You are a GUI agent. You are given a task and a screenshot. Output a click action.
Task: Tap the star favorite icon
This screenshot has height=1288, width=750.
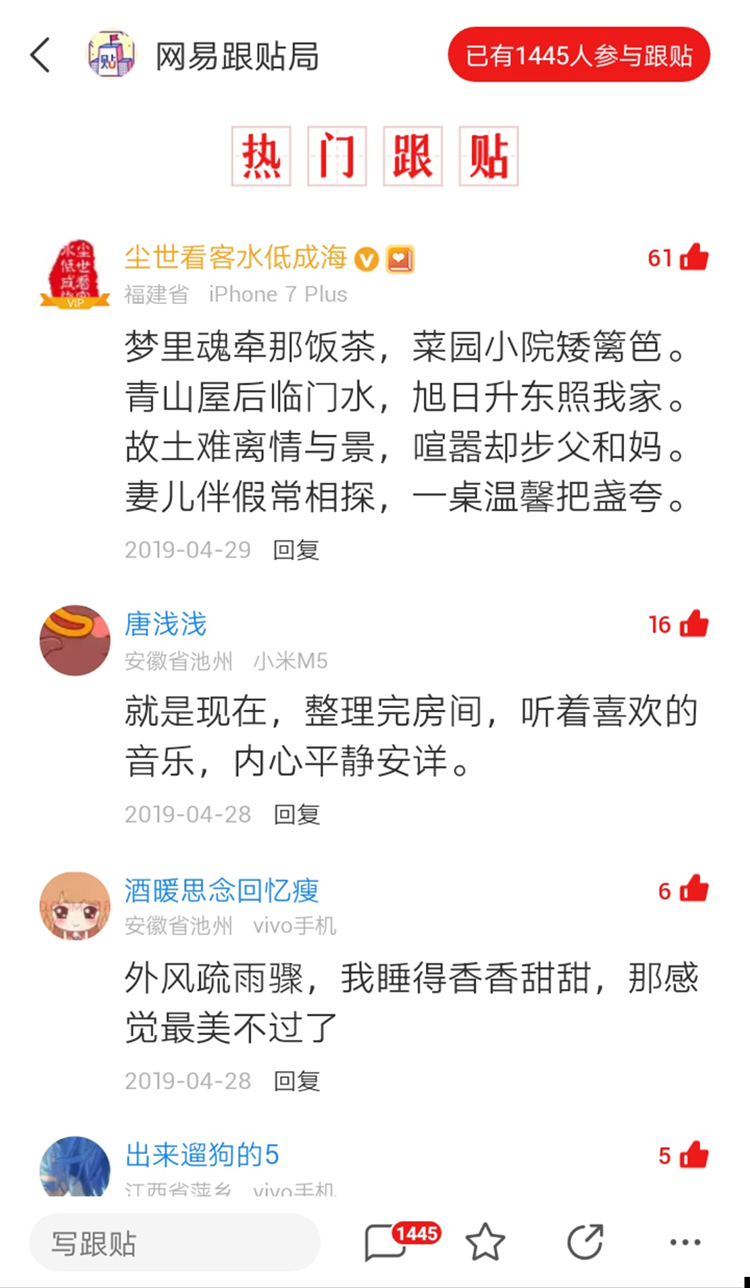tap(486, 1241)
